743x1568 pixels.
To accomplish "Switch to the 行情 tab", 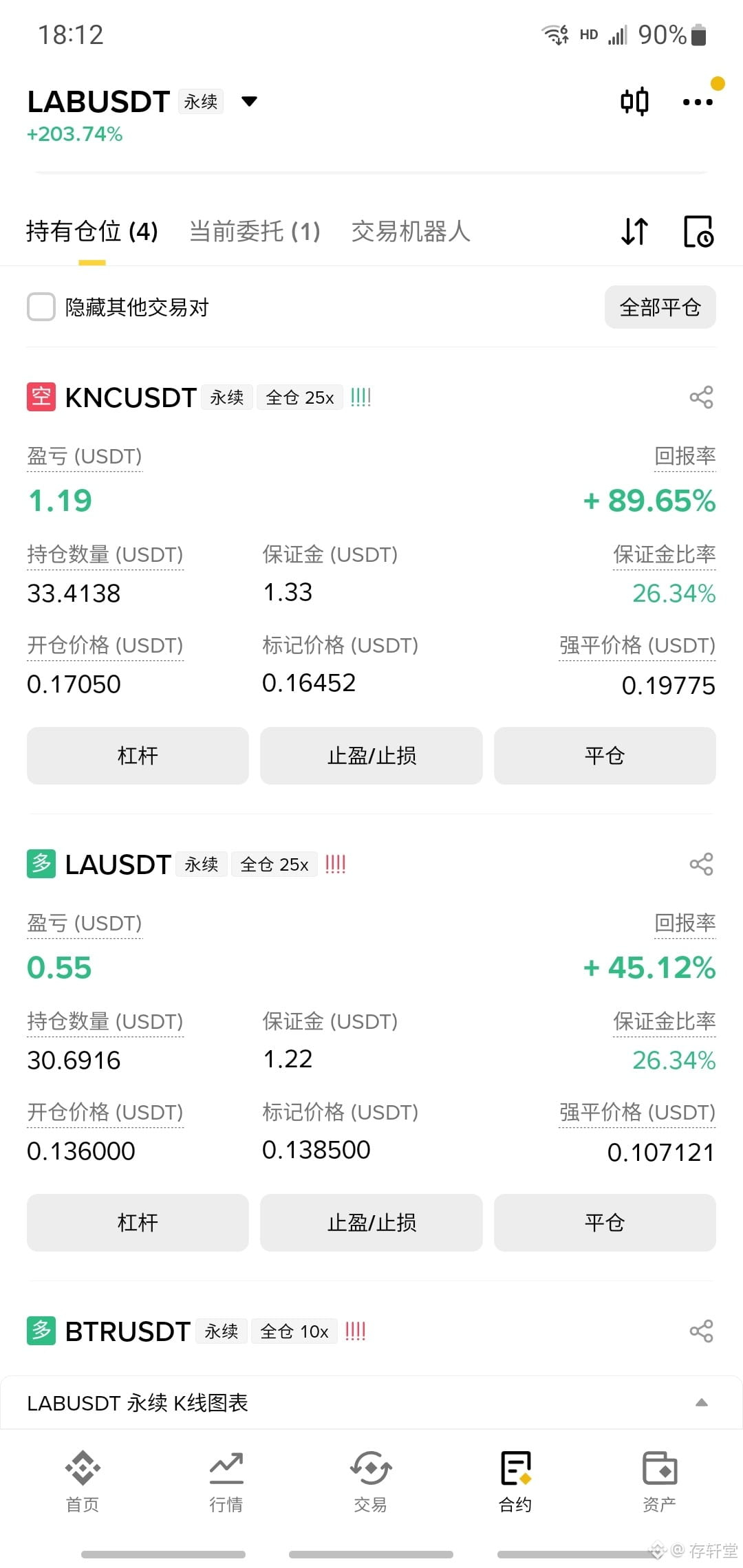I will tap(226, 1481).
